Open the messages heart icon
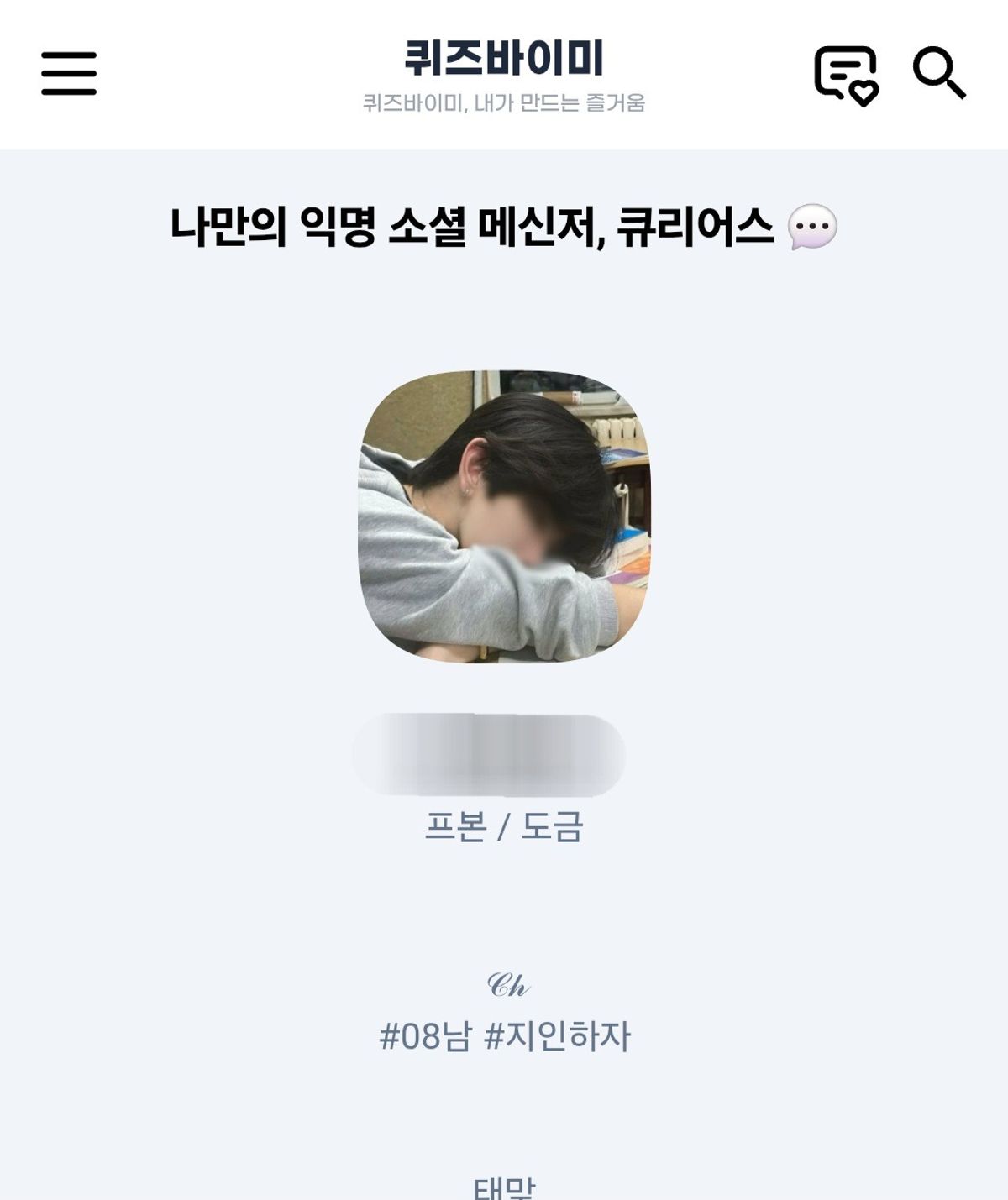The height and width of the screenshot is (1200, 1008). 846,75
